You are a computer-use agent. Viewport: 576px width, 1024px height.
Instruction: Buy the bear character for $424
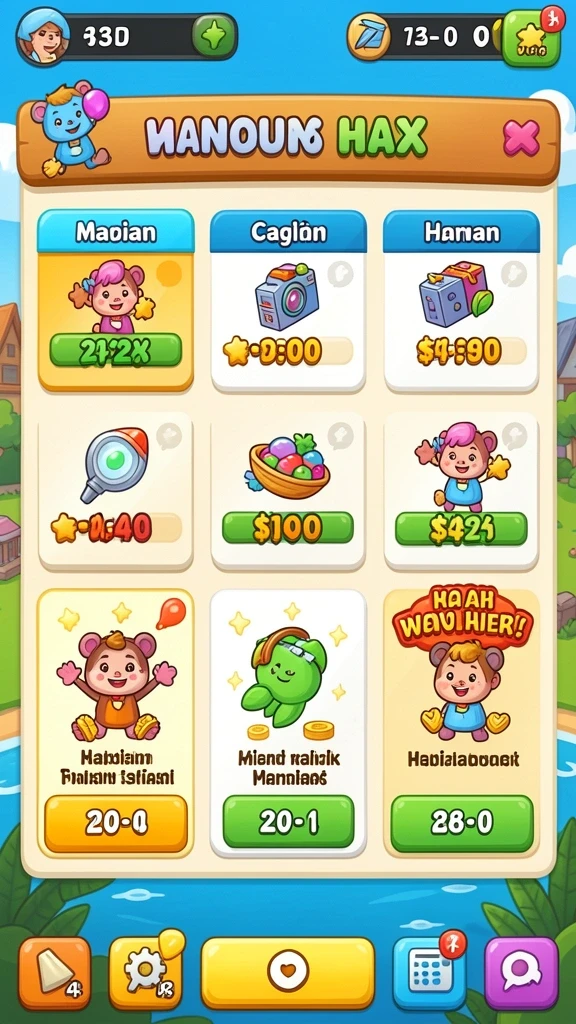461,528
